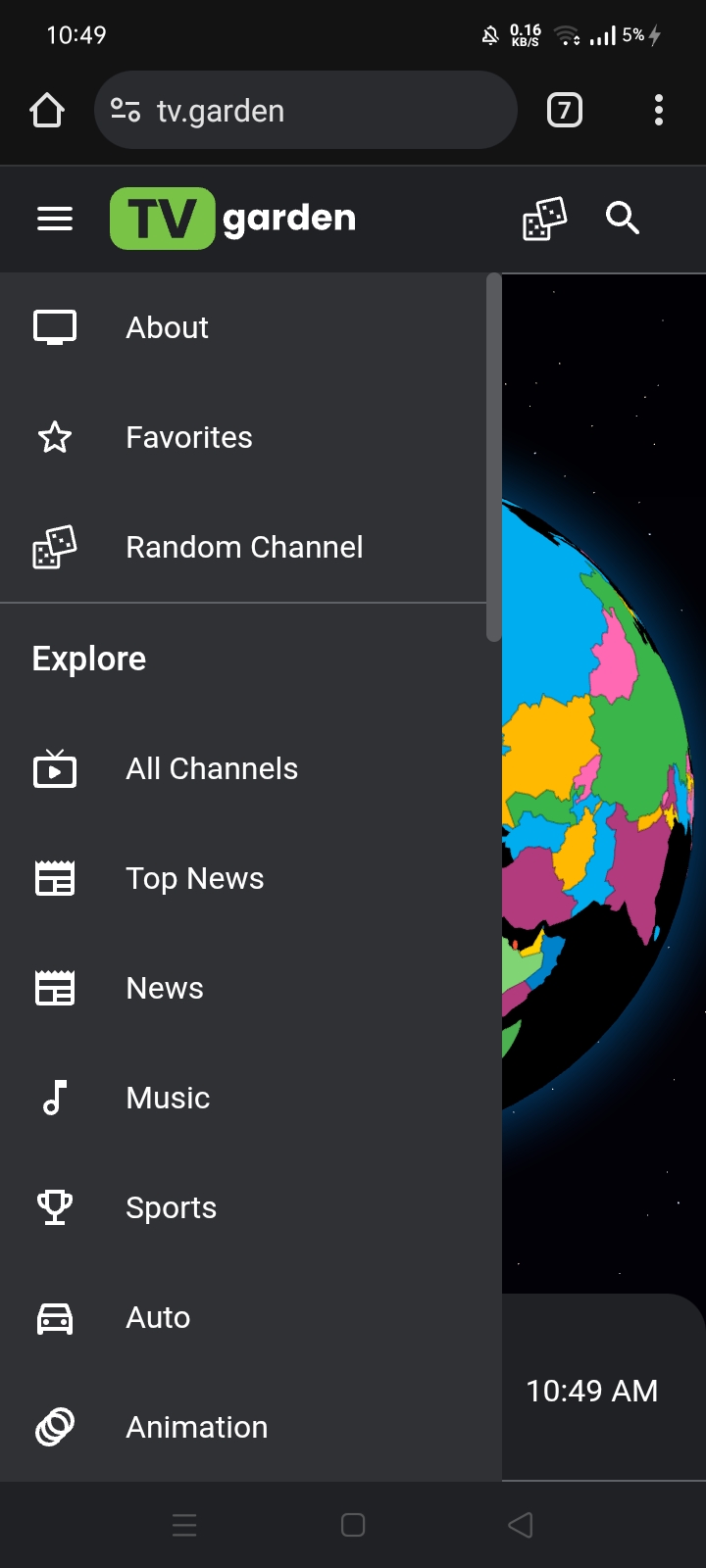
Task: Tap the browser home button
Action: tap(47, 111)
